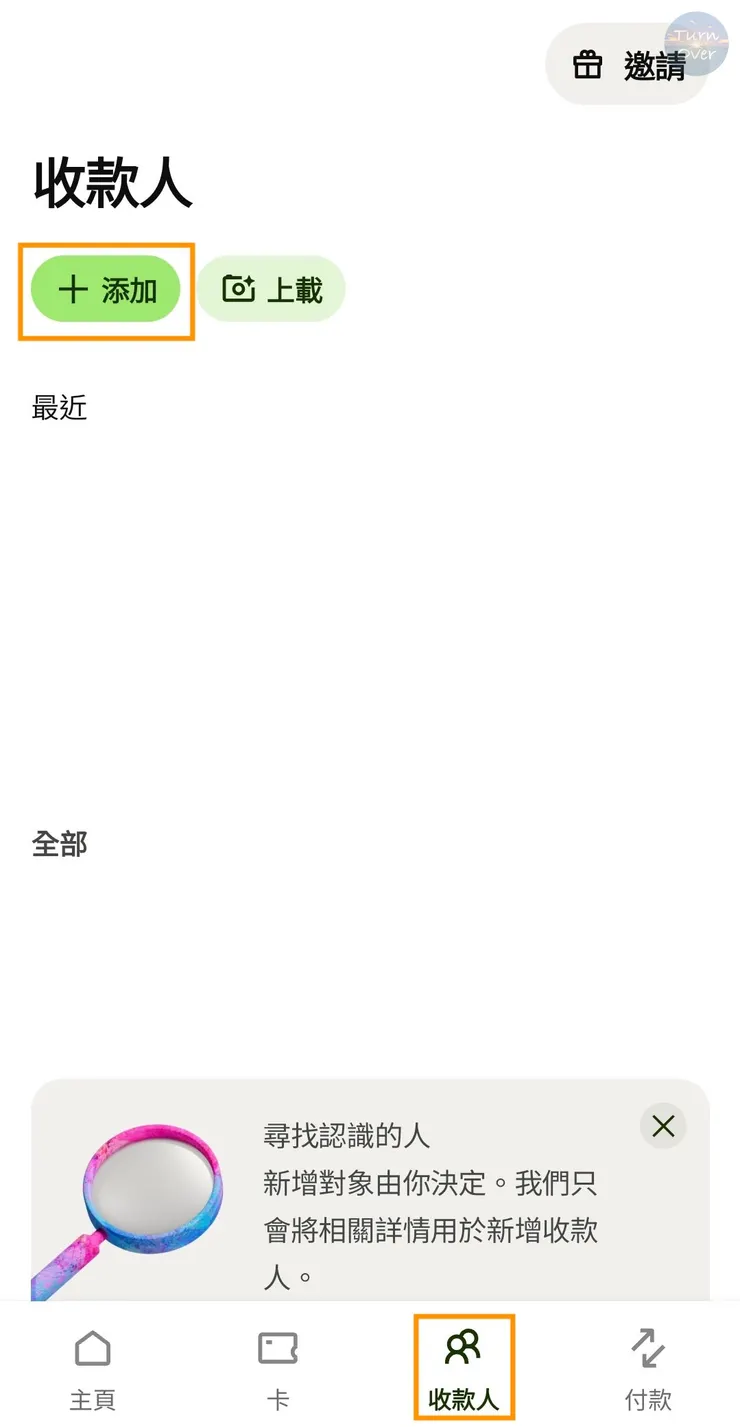Switch to the 付款 tab
The height and width of the screenshot is (1427, 740).
648,1365
